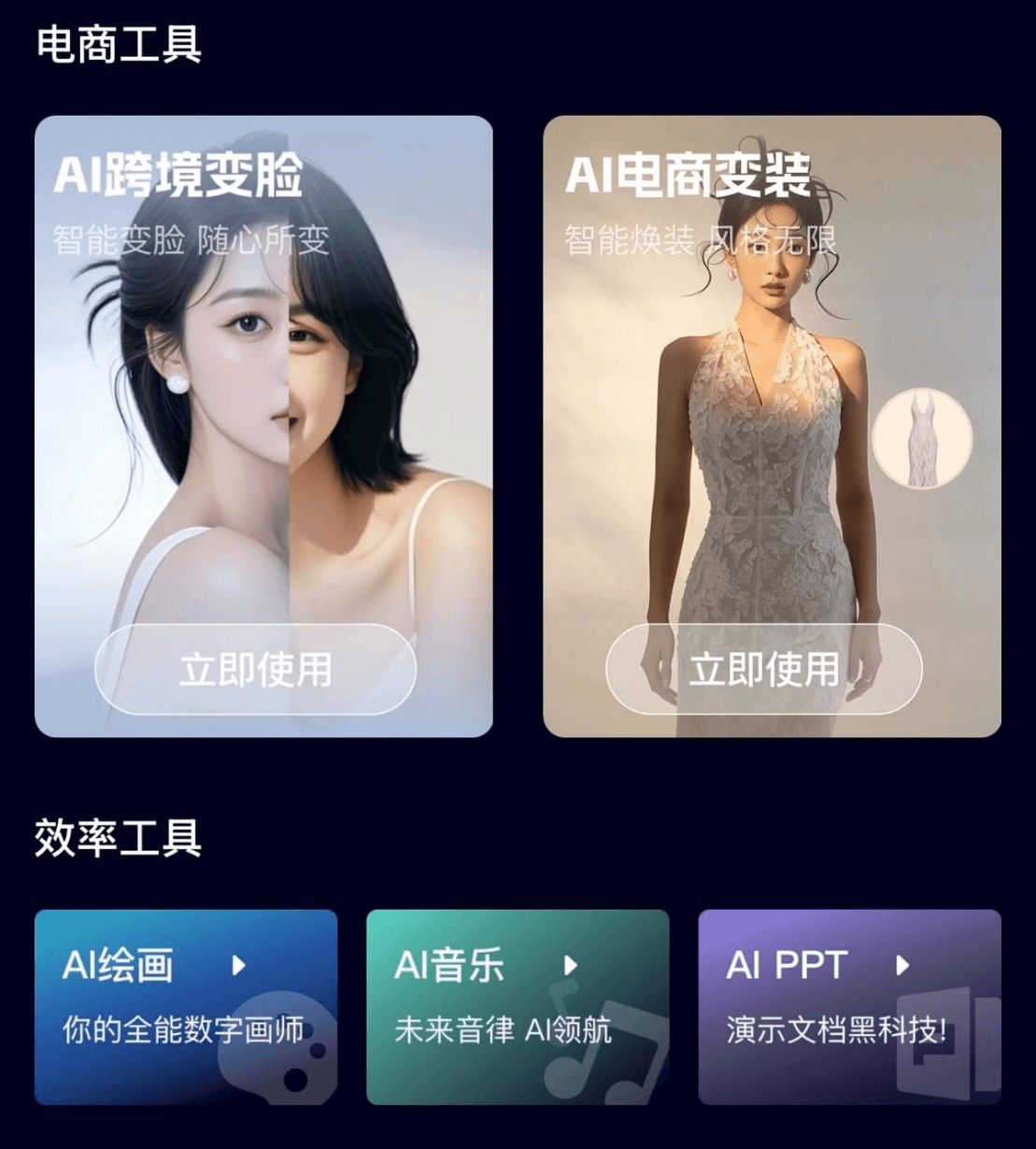
Task: Launch the AI音乐 tool
Action: click(x=518, y=1006)
